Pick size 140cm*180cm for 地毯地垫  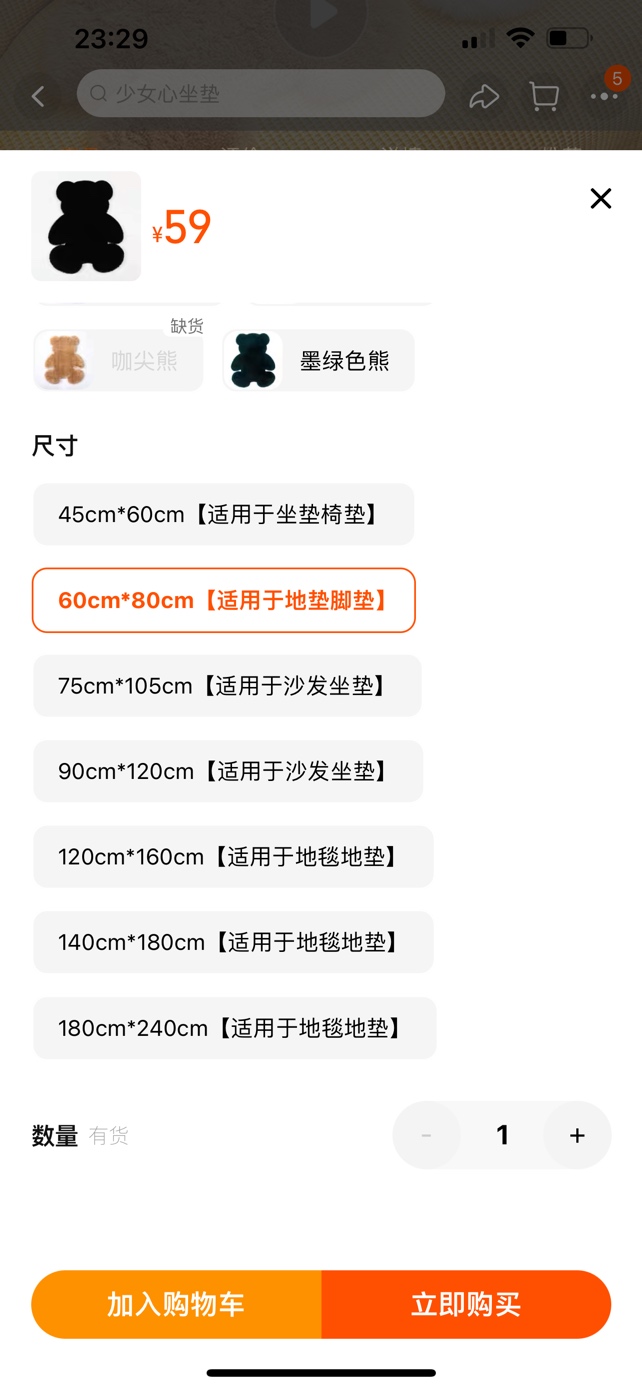click(233, 942)
